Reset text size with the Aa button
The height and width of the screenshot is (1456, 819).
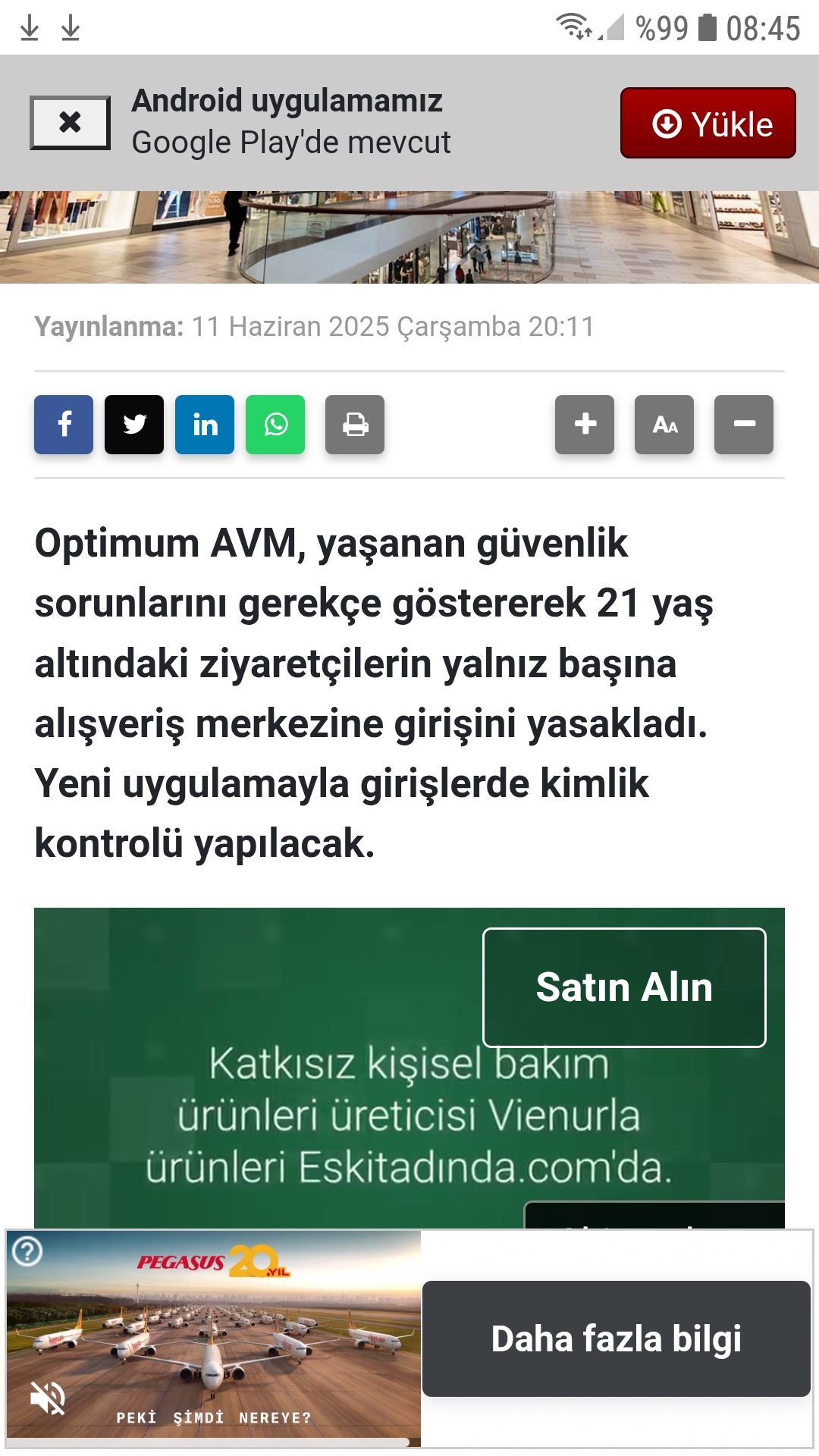point(664,425)
